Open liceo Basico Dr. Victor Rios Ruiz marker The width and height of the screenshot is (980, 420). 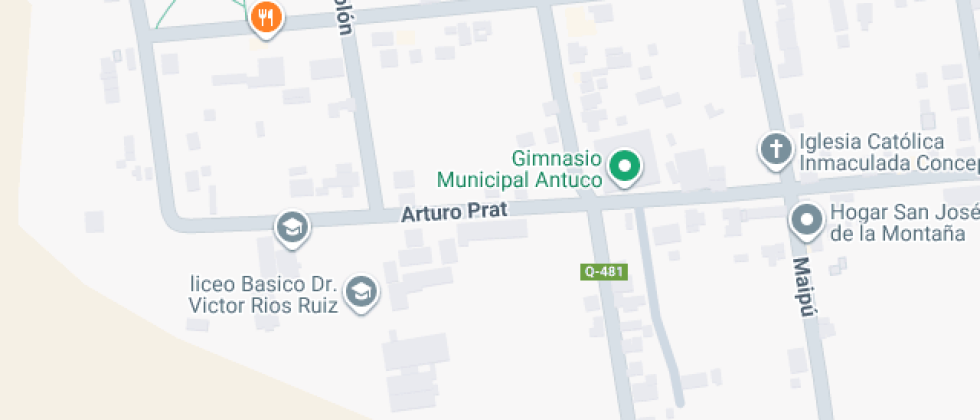[x=361, y=292]
